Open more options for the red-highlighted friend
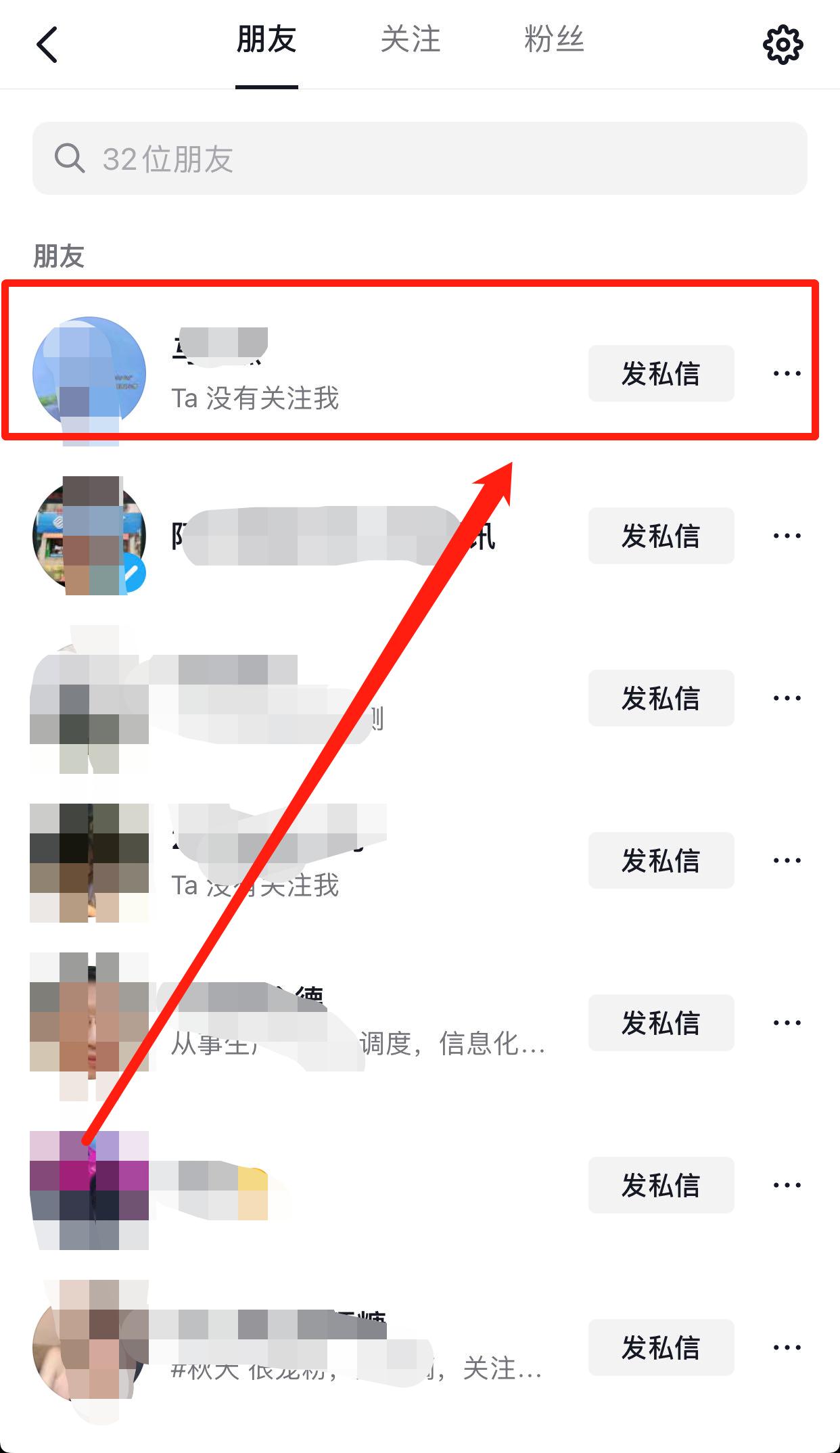The height and width of the screenshot is (1453, 840). [x=787, y=373]
